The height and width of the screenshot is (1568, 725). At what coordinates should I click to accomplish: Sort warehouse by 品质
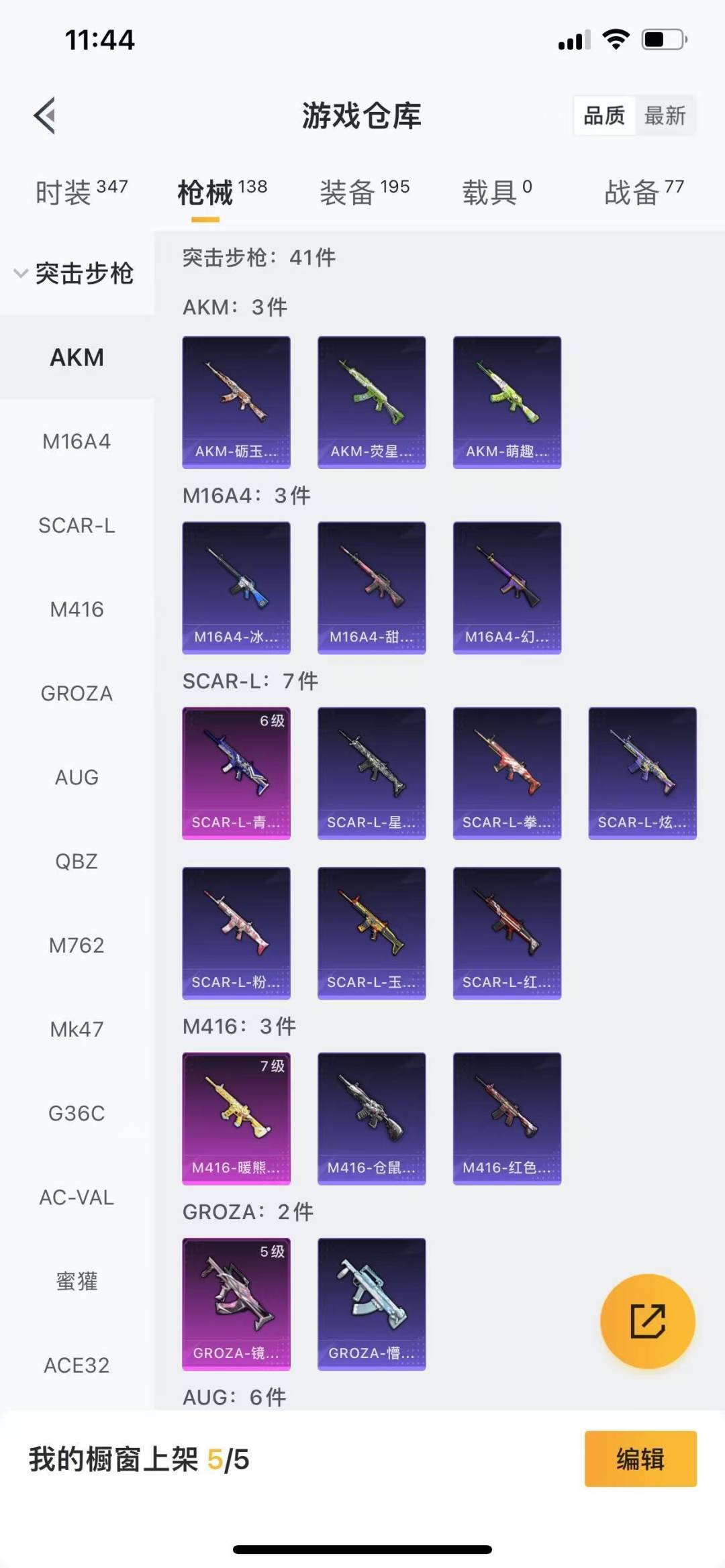pos(603,115)
